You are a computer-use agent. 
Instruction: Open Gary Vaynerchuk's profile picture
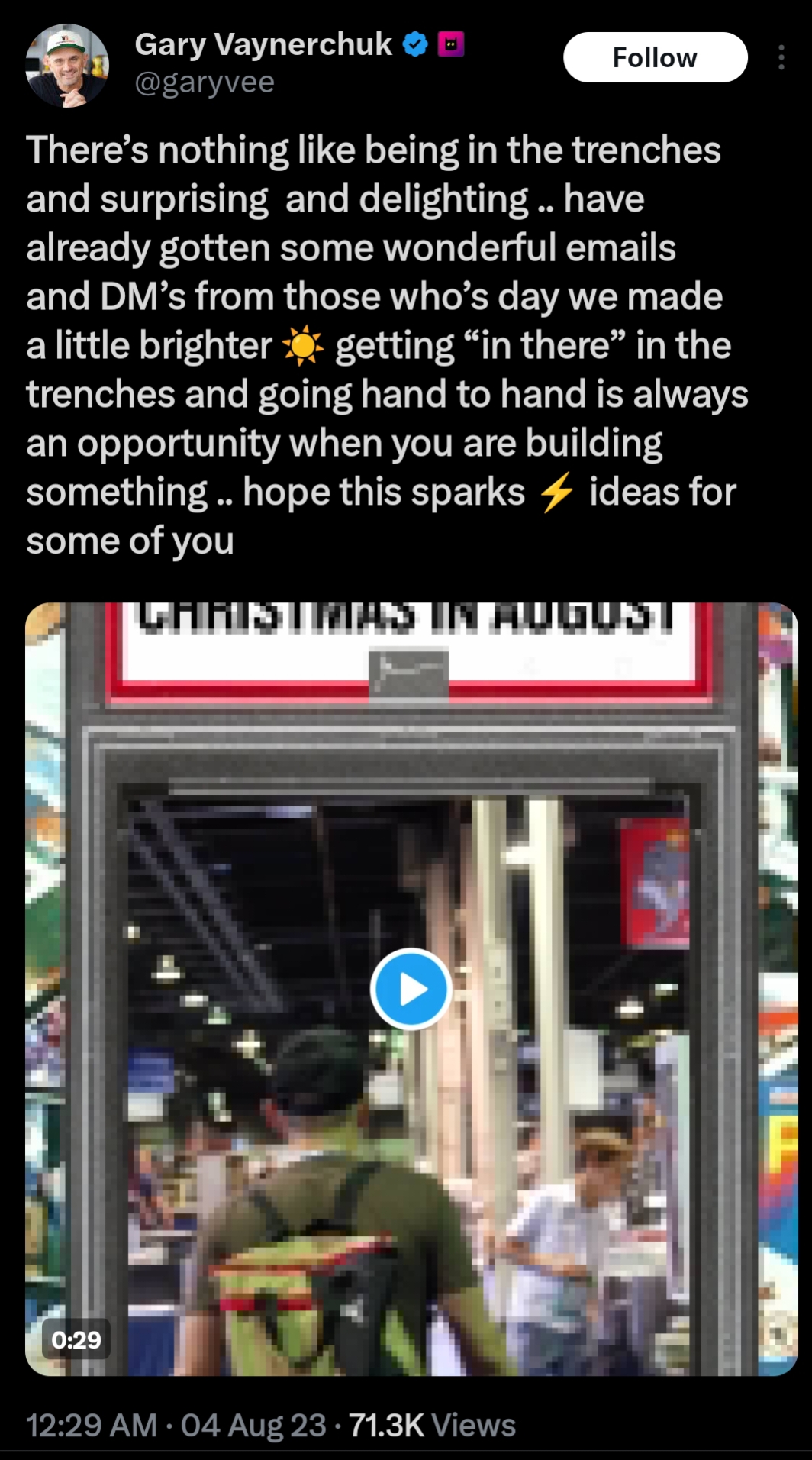click(67, 65)
